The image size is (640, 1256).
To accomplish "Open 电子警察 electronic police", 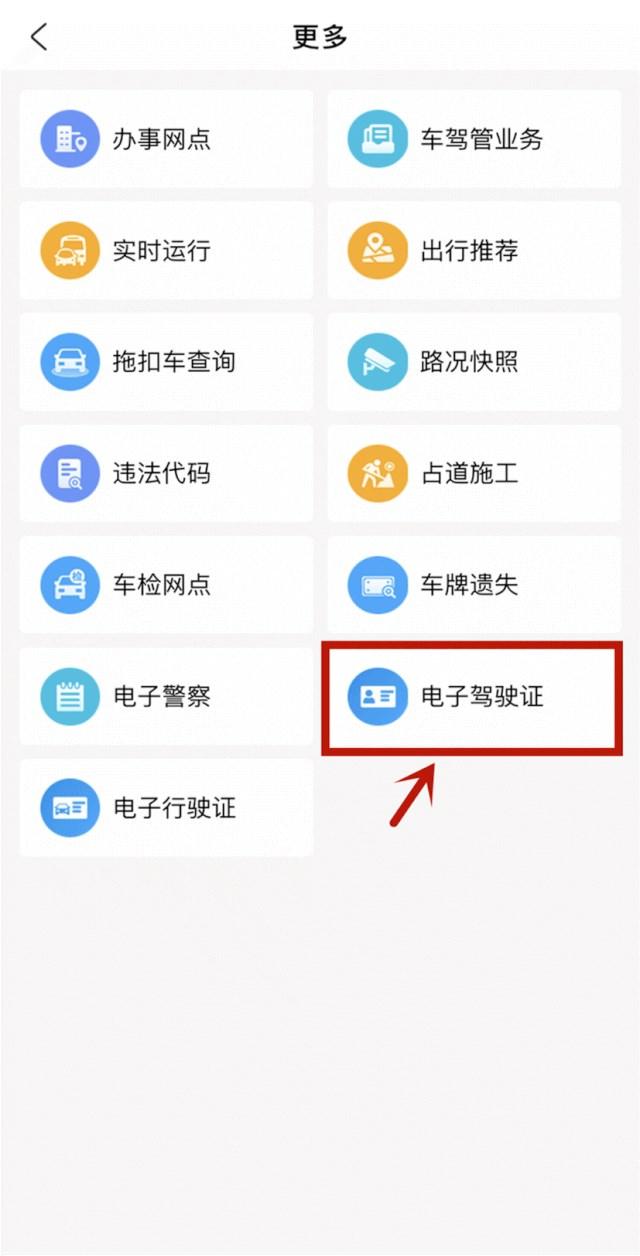I will (166, 696).
